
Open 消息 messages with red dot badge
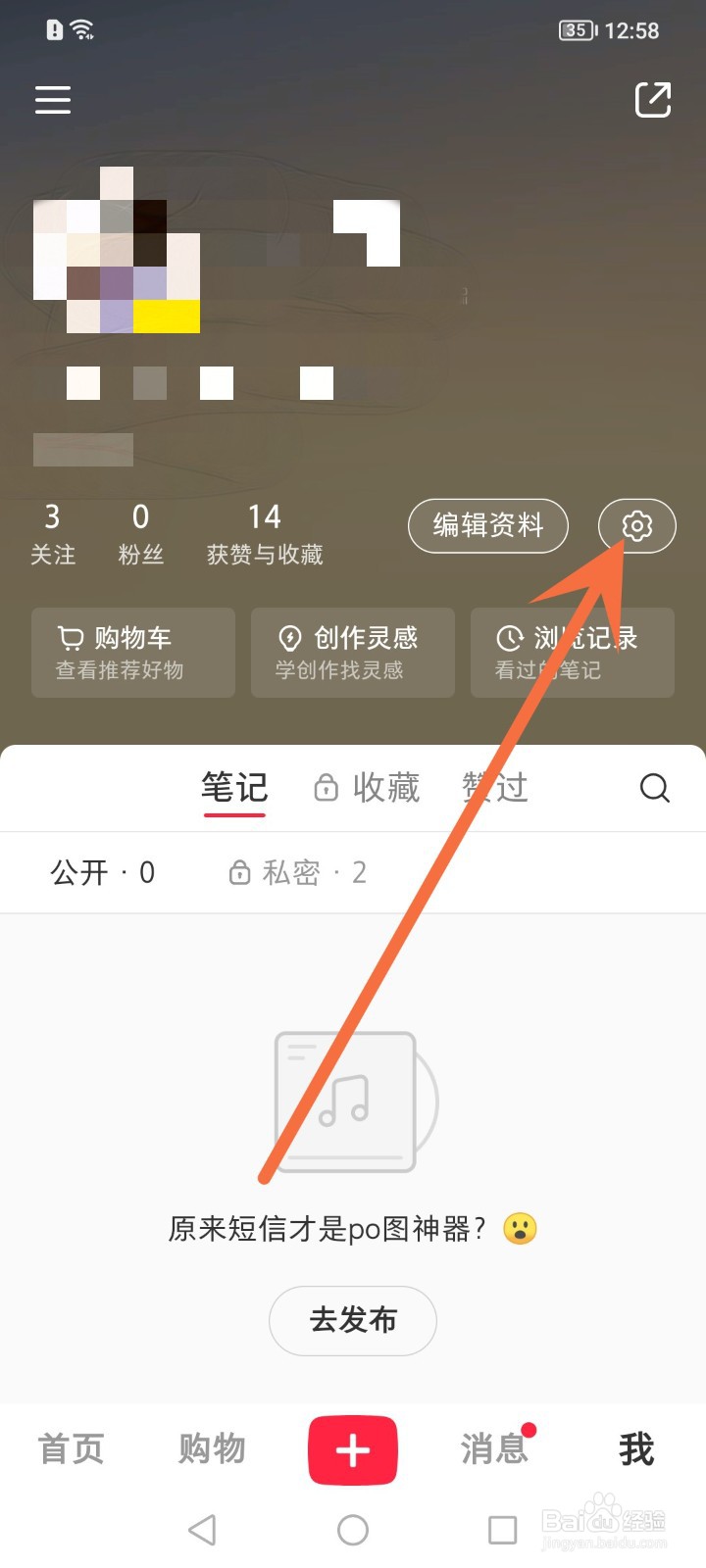[x=493, y=1450]
